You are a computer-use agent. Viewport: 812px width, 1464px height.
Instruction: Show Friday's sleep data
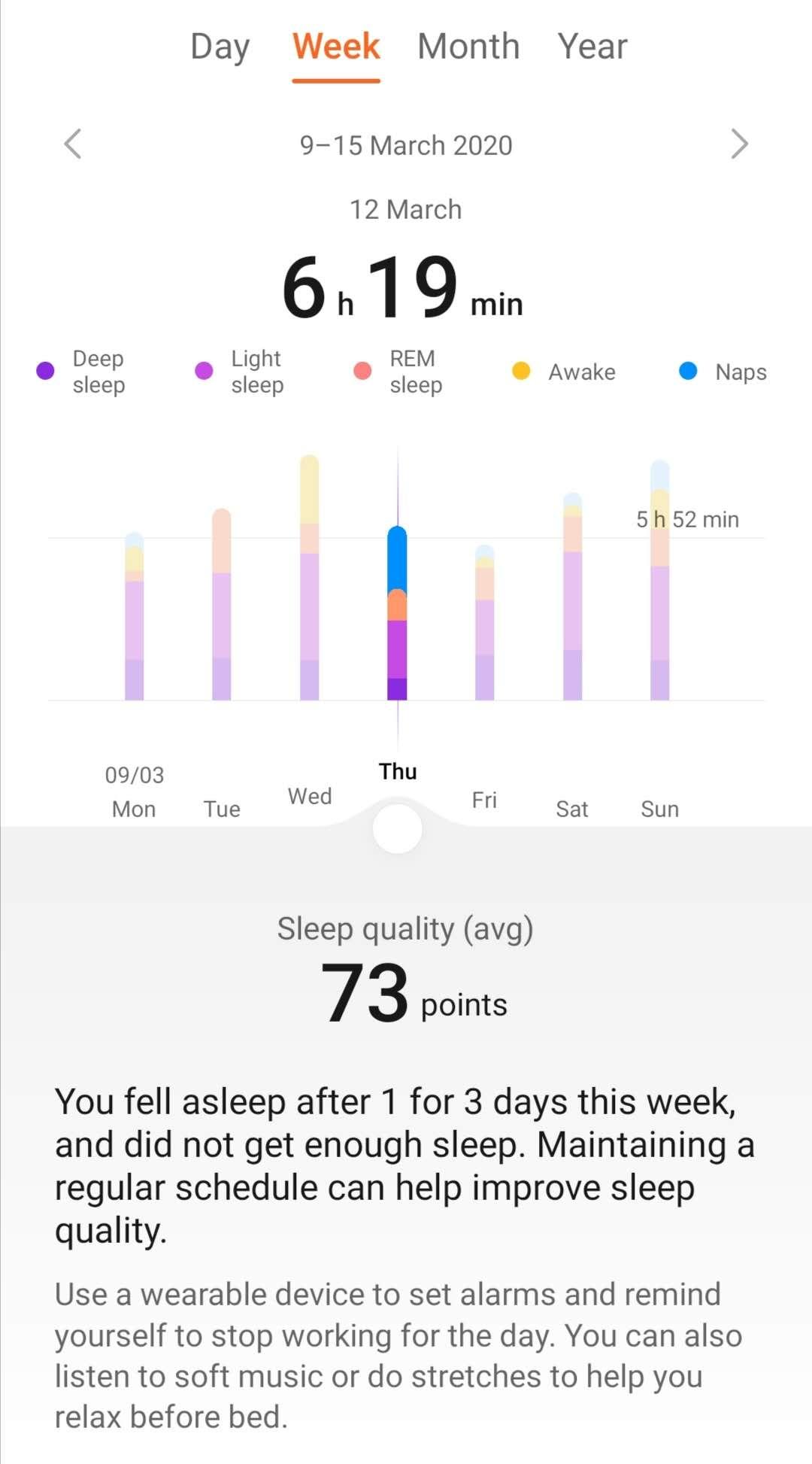485,624
